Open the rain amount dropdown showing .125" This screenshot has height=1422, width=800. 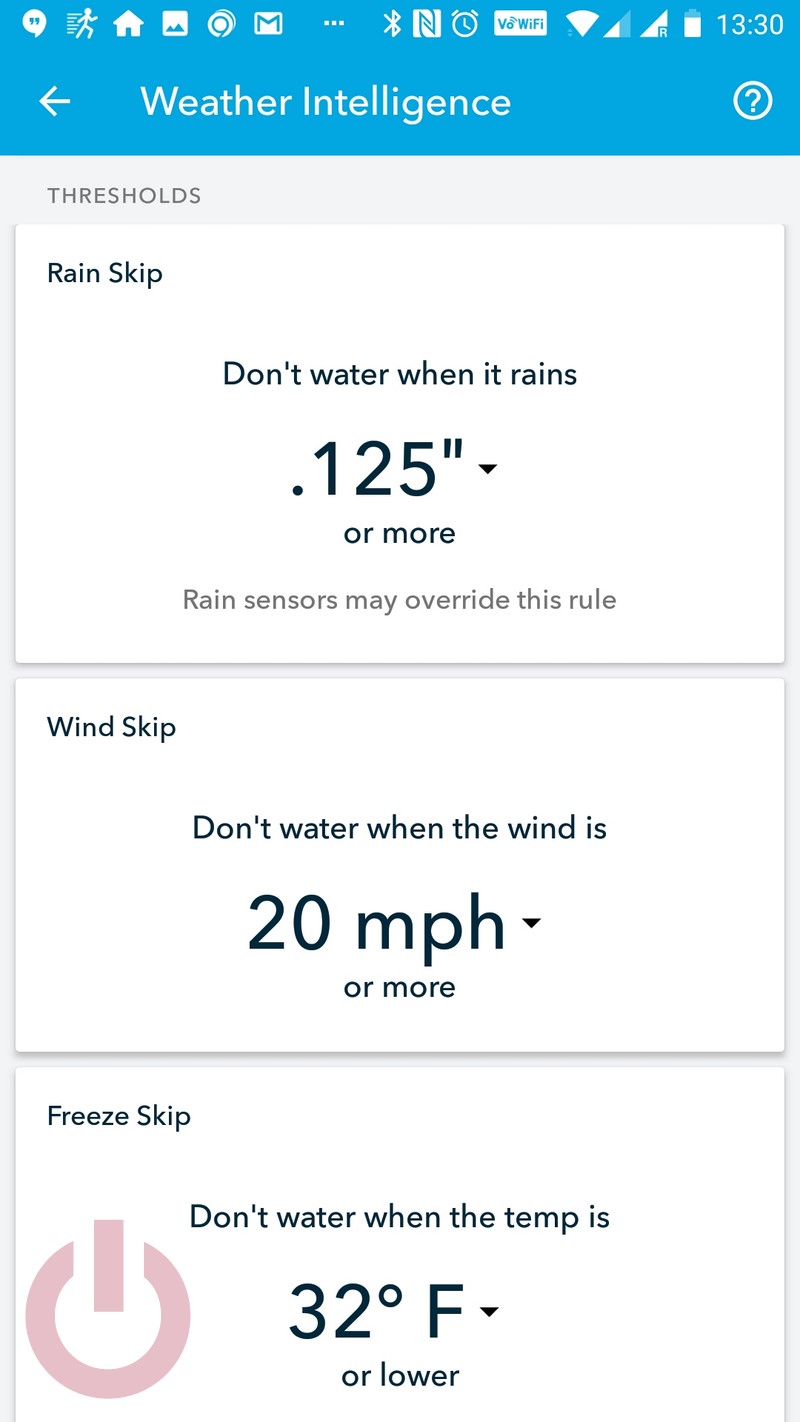[394, 469]
